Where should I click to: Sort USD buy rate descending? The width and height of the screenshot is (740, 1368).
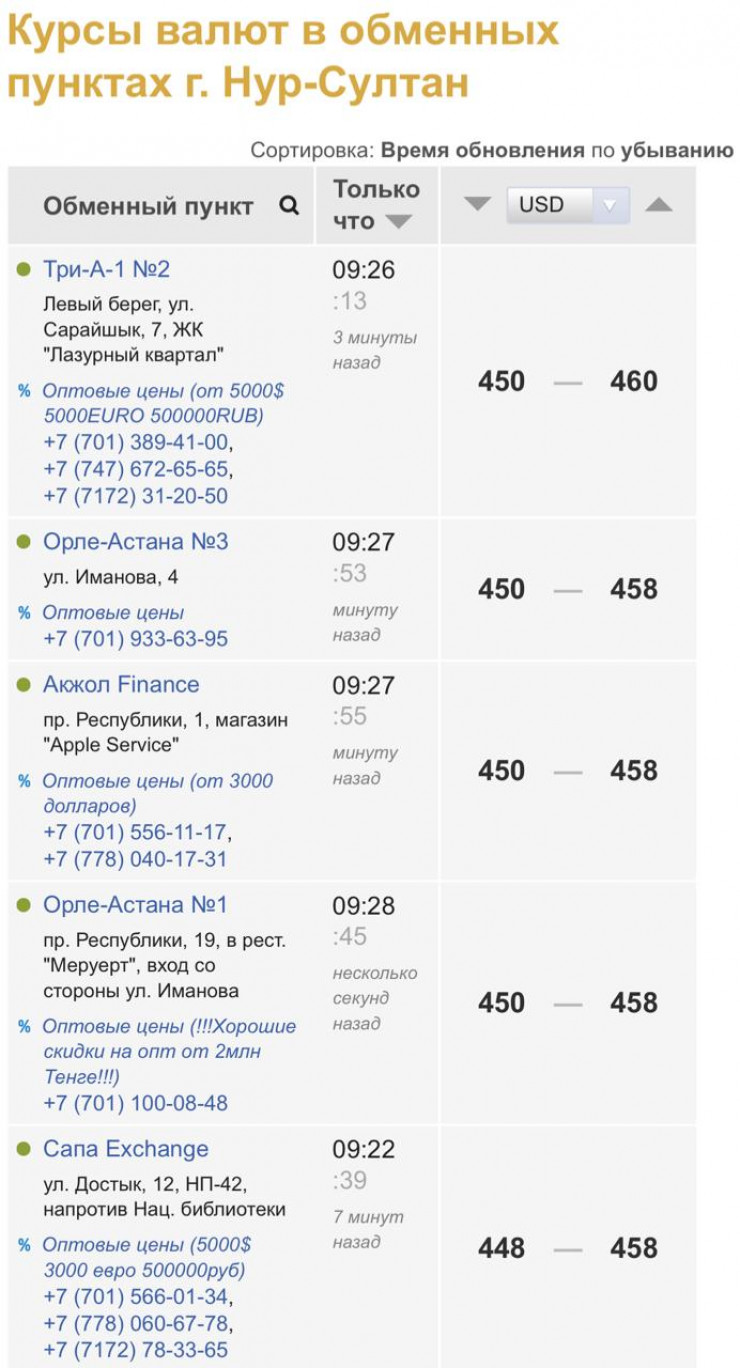[x=477, y=205]
